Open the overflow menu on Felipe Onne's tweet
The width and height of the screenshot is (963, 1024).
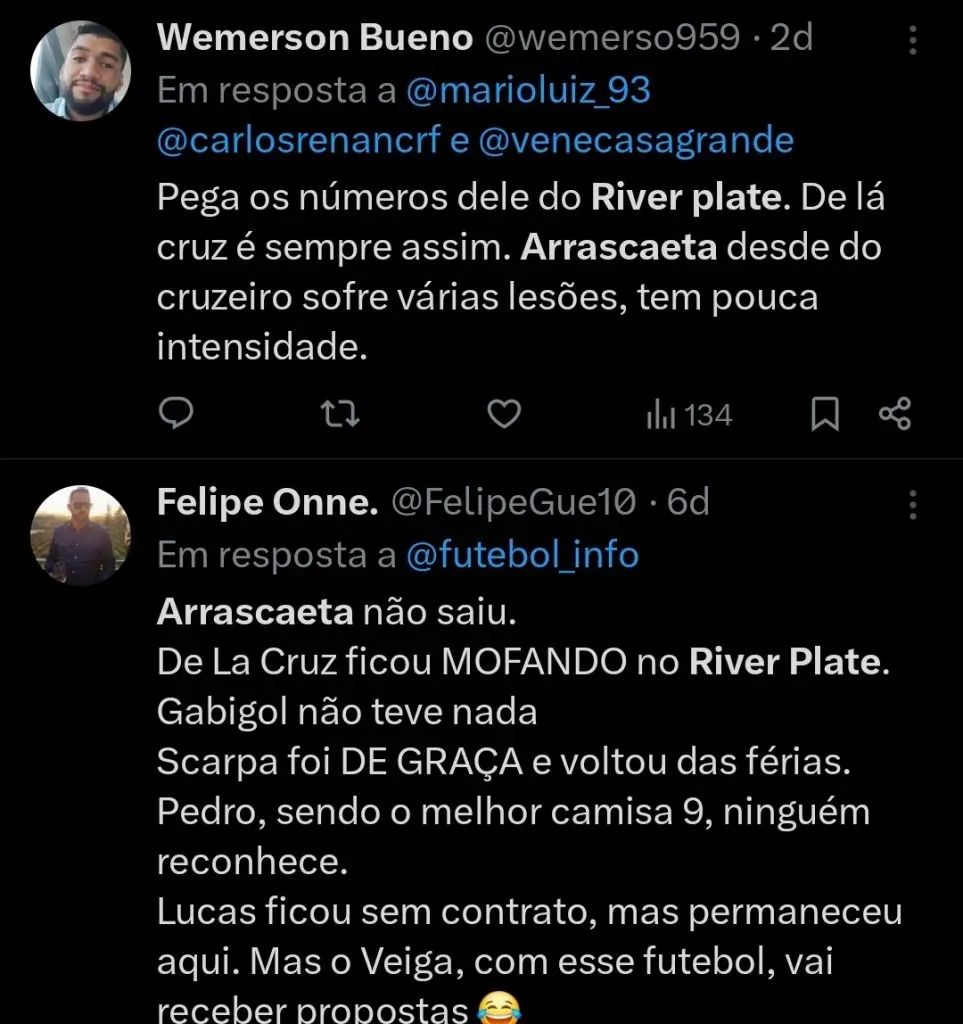(912, 504)
